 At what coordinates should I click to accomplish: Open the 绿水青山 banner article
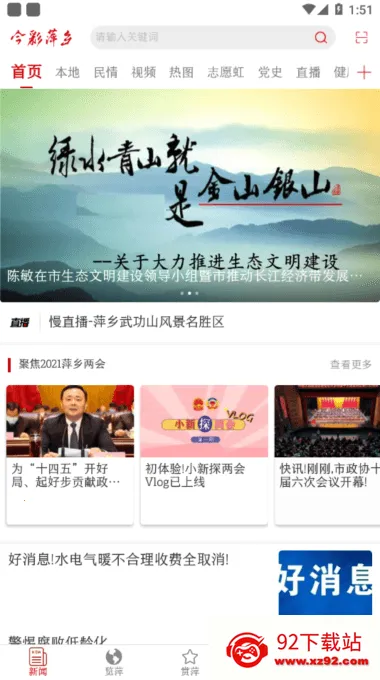pos(190,195)
